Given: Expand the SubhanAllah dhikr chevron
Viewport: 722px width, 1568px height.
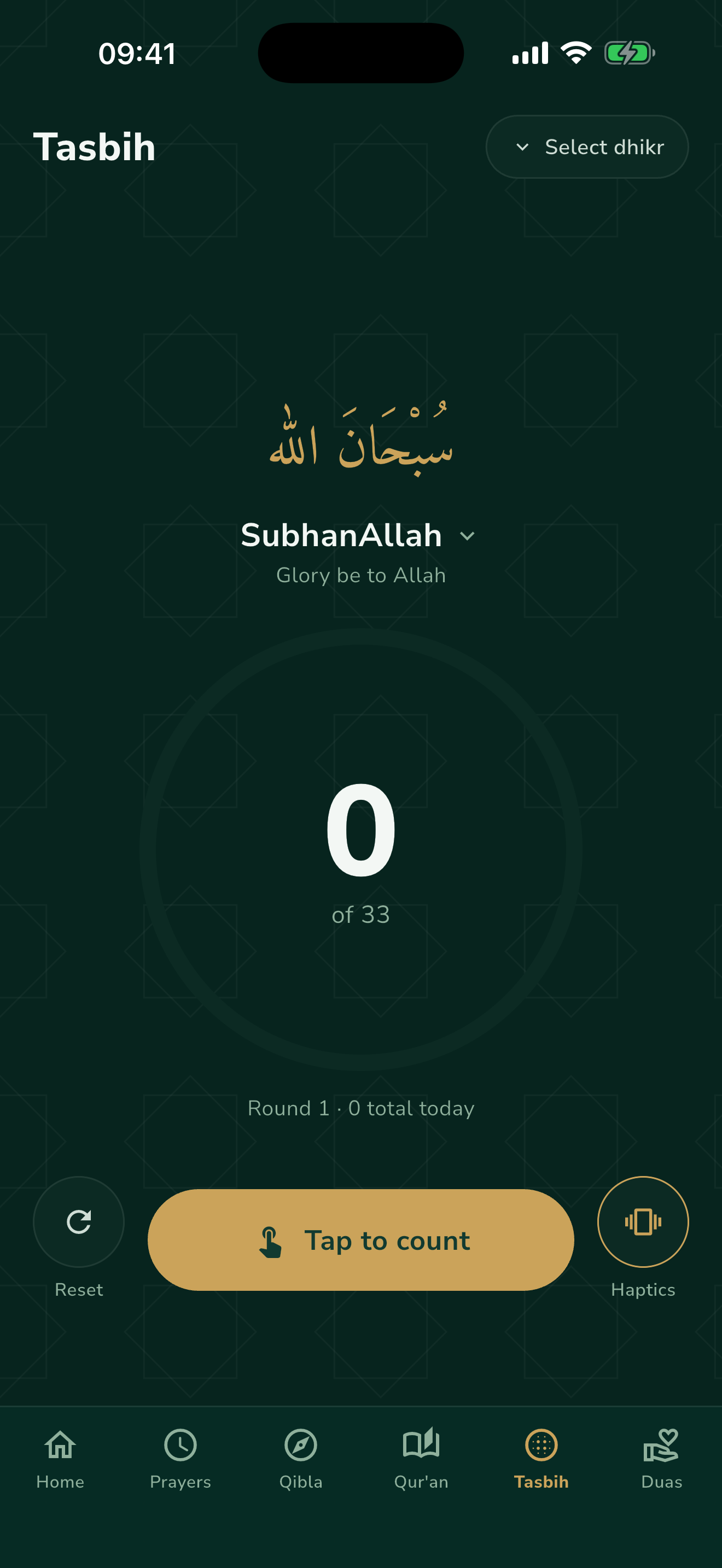Looking at the screenshot, I should pos(467,536).
